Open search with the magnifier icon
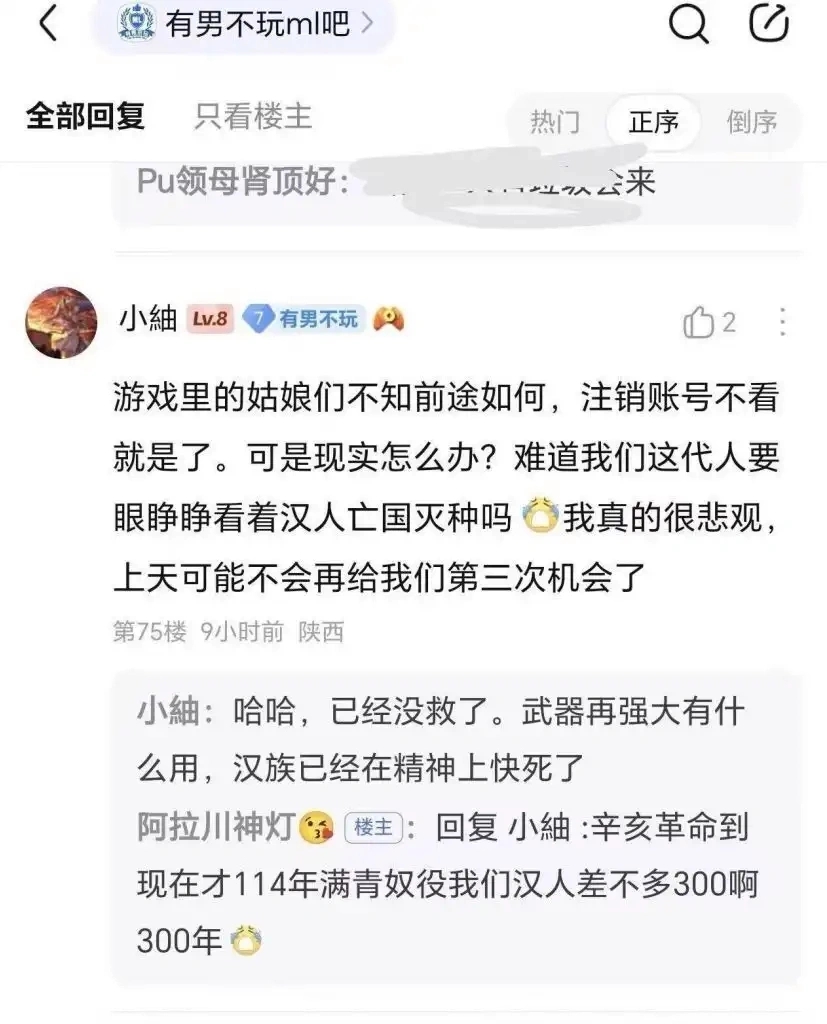The image size is (827, 1024). pyautogui.click(x=688, y=24)
